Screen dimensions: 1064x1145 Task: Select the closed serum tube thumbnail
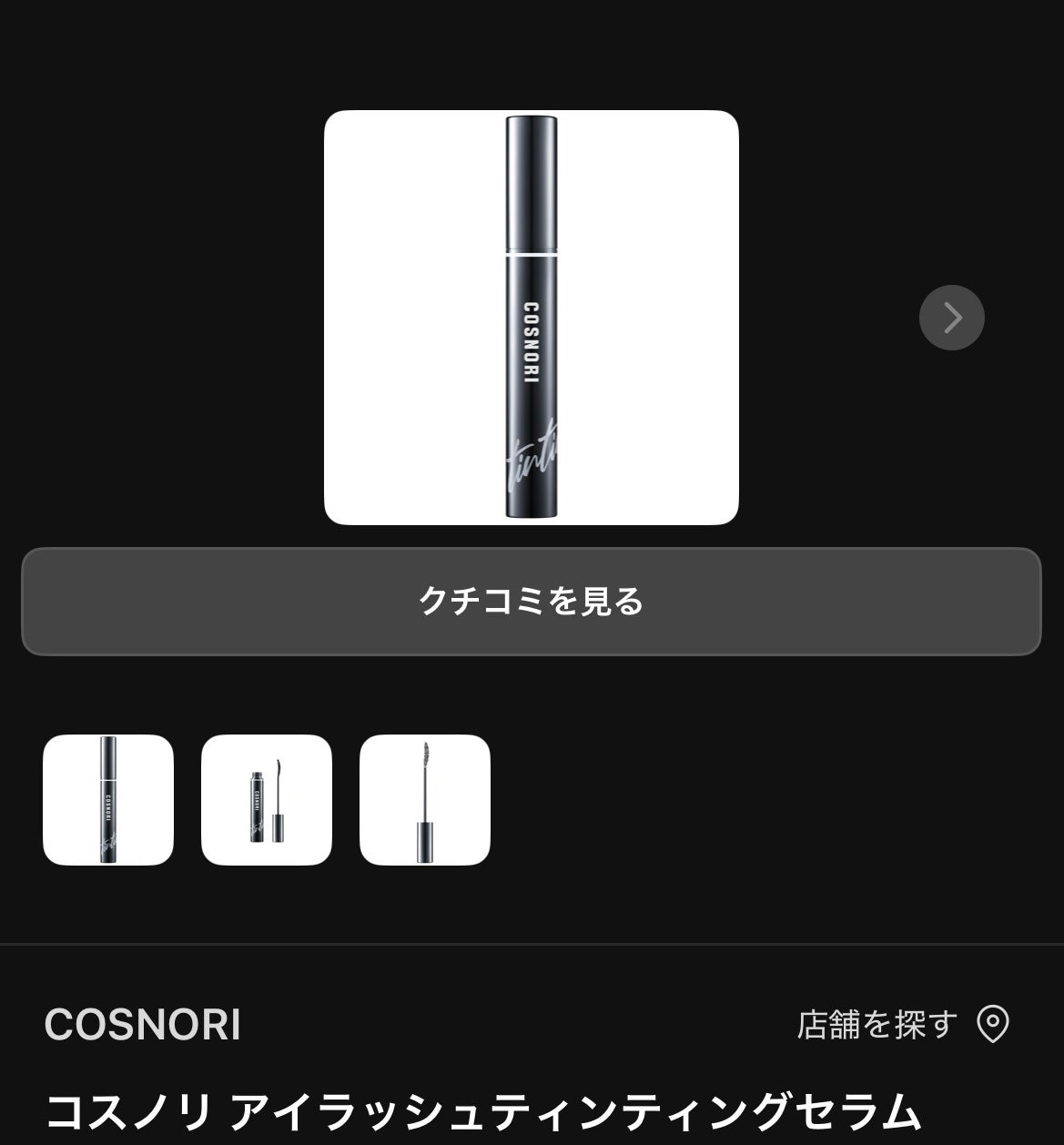coord(108,797)
